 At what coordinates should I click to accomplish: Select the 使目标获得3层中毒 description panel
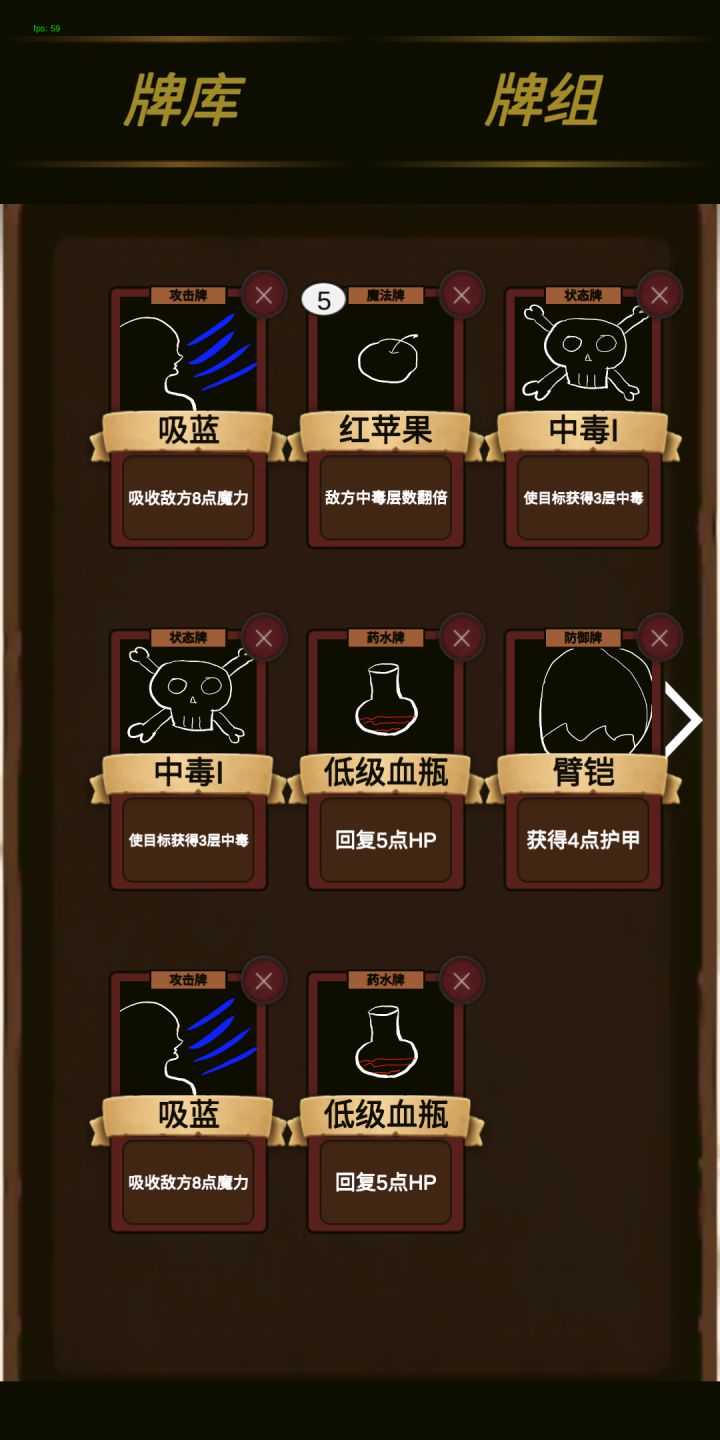(585, 496)
